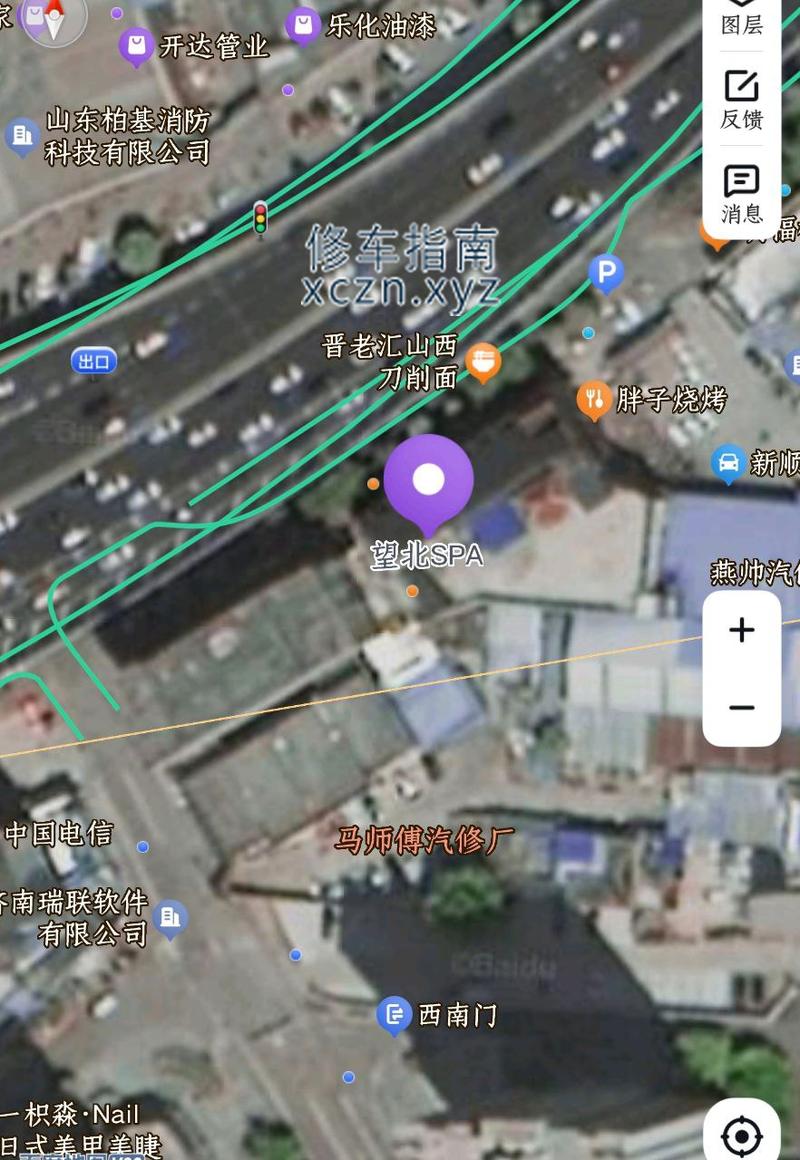This screenshot has height=1160, width=800.
Task: Select the 西南门 gate marker
Action: [395, 1016]
